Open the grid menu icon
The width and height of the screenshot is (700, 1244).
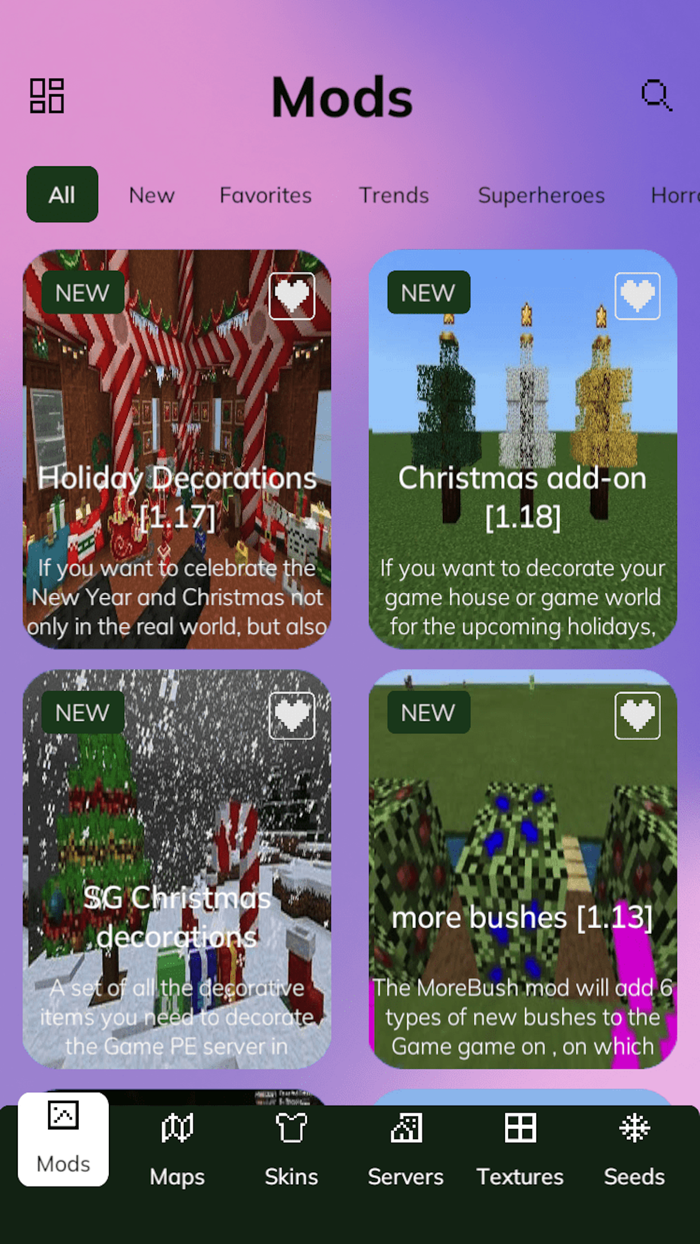point(47,96)
